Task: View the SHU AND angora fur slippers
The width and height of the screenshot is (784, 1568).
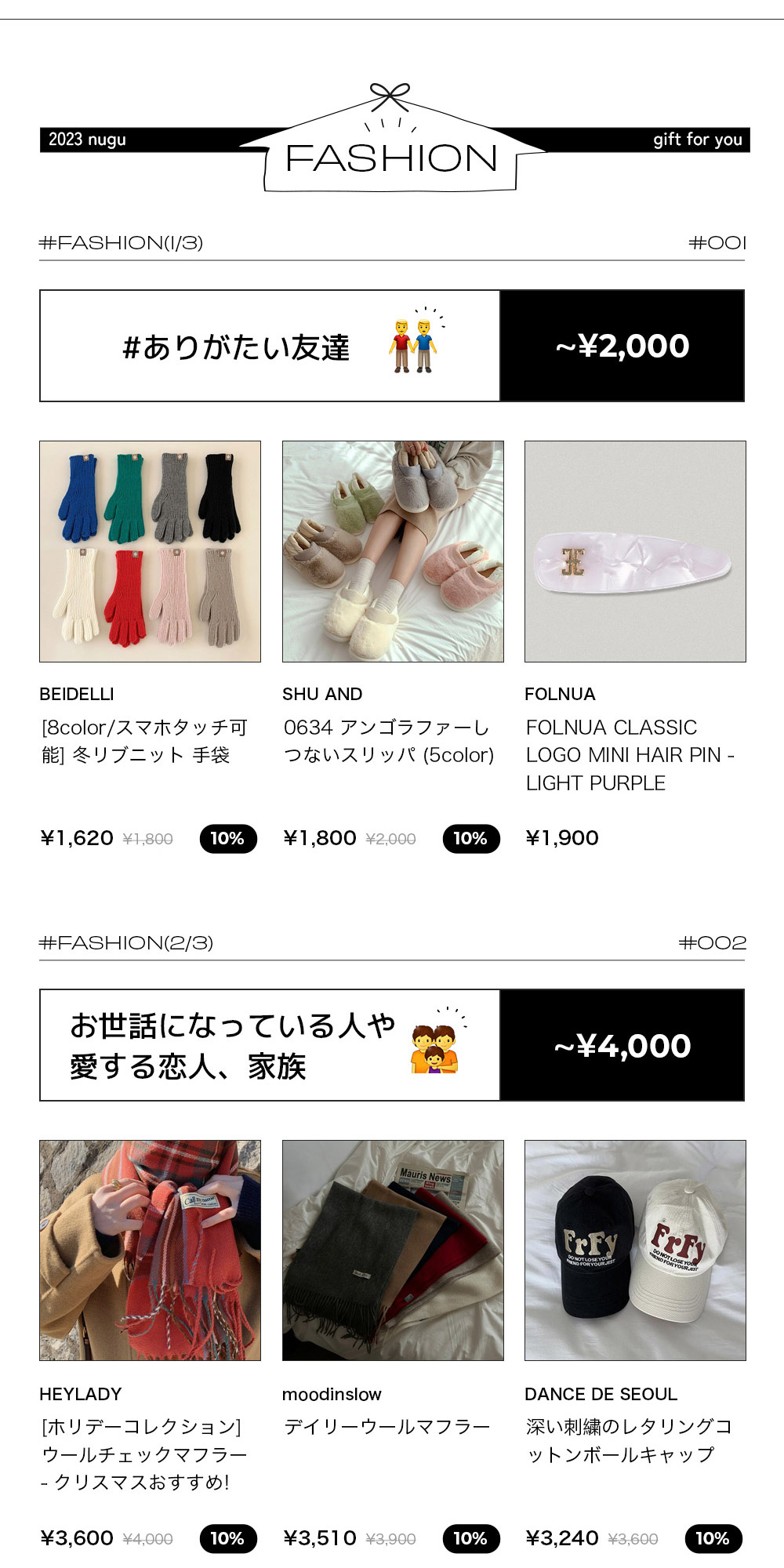Action: tap(393, 551)
